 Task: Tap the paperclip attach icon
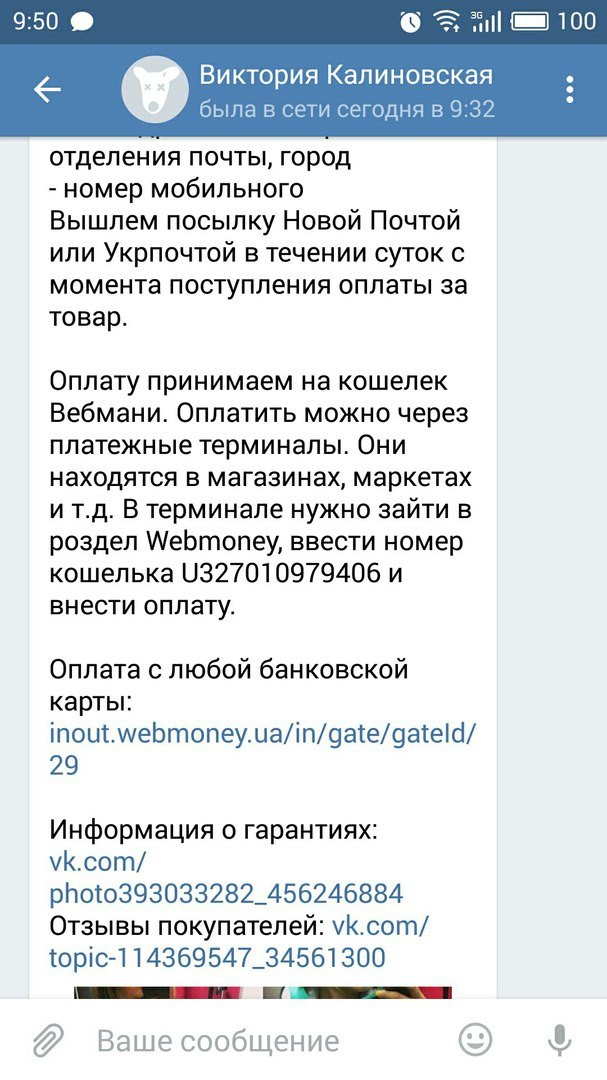[x=48, y=1039]
